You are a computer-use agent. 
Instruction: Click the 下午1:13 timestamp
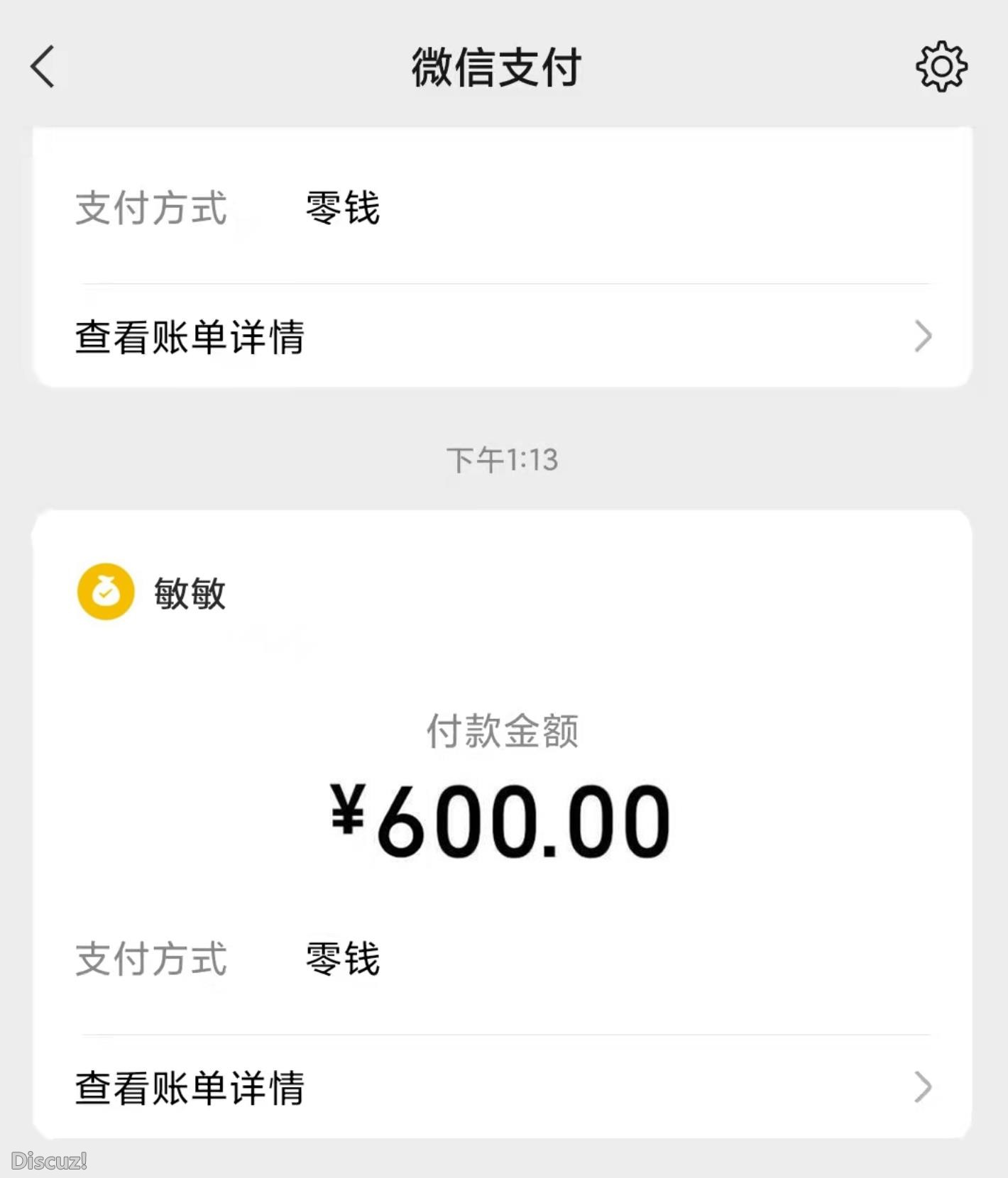503,460
